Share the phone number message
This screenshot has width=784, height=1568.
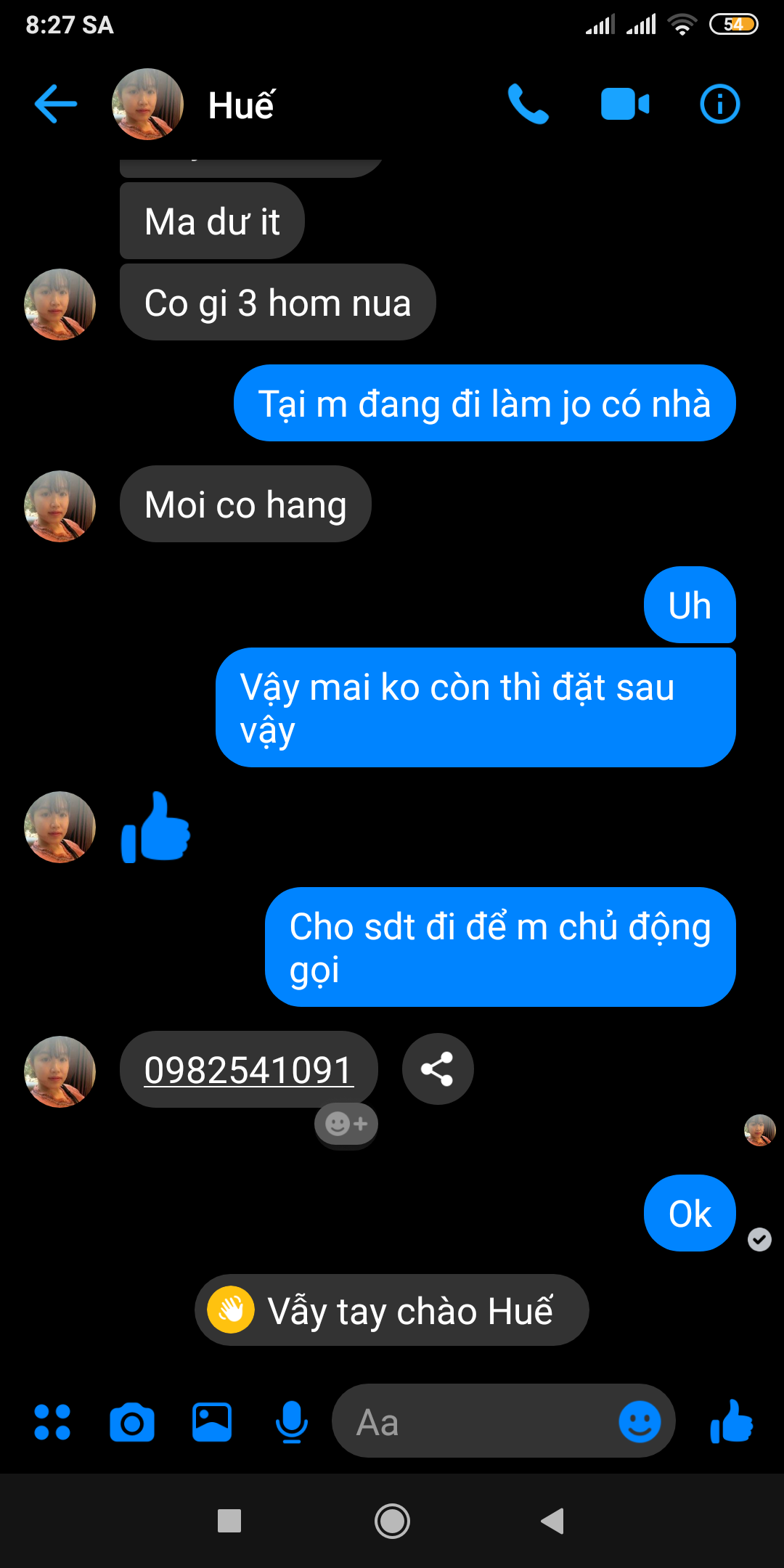tap(438, 1069)
